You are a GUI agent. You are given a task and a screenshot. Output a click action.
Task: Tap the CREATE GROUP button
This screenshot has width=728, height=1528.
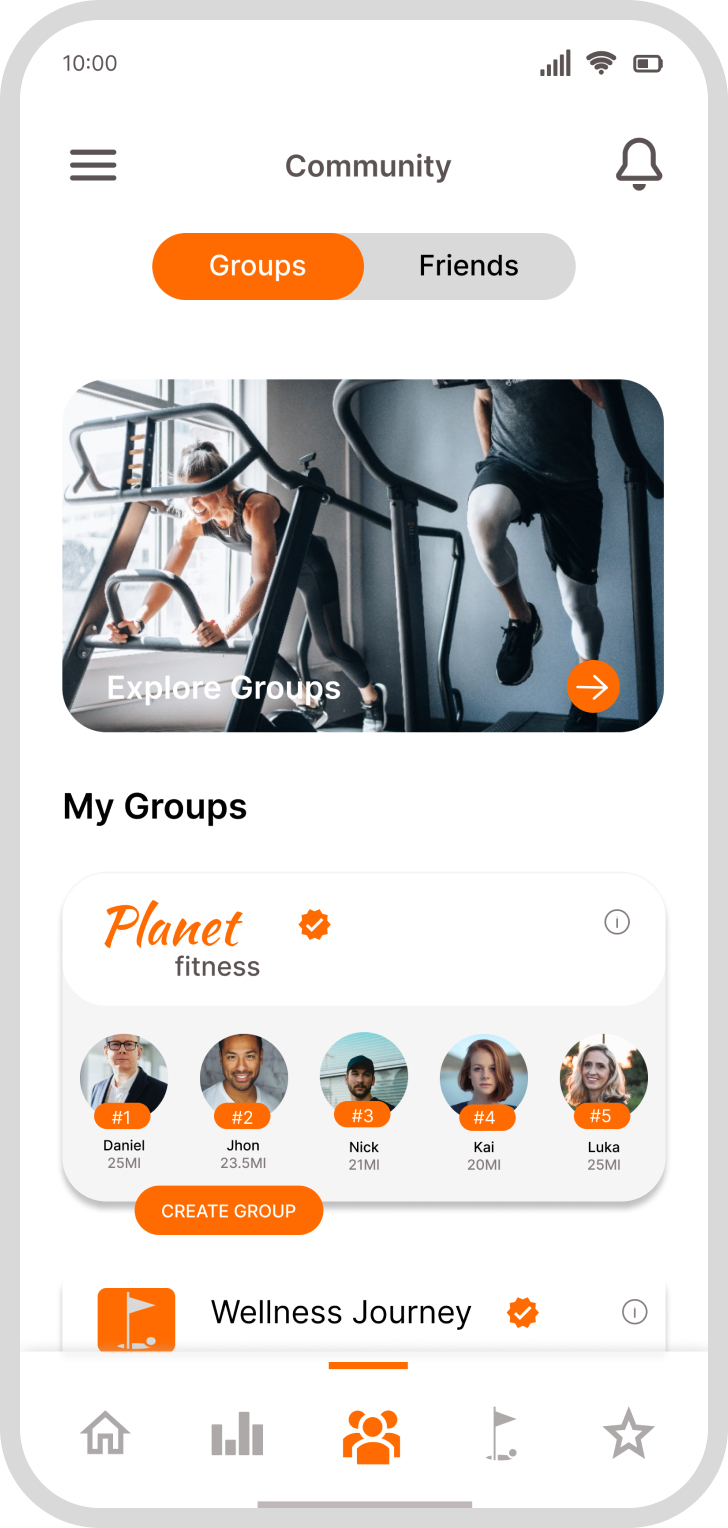(x=229, y=1211)
